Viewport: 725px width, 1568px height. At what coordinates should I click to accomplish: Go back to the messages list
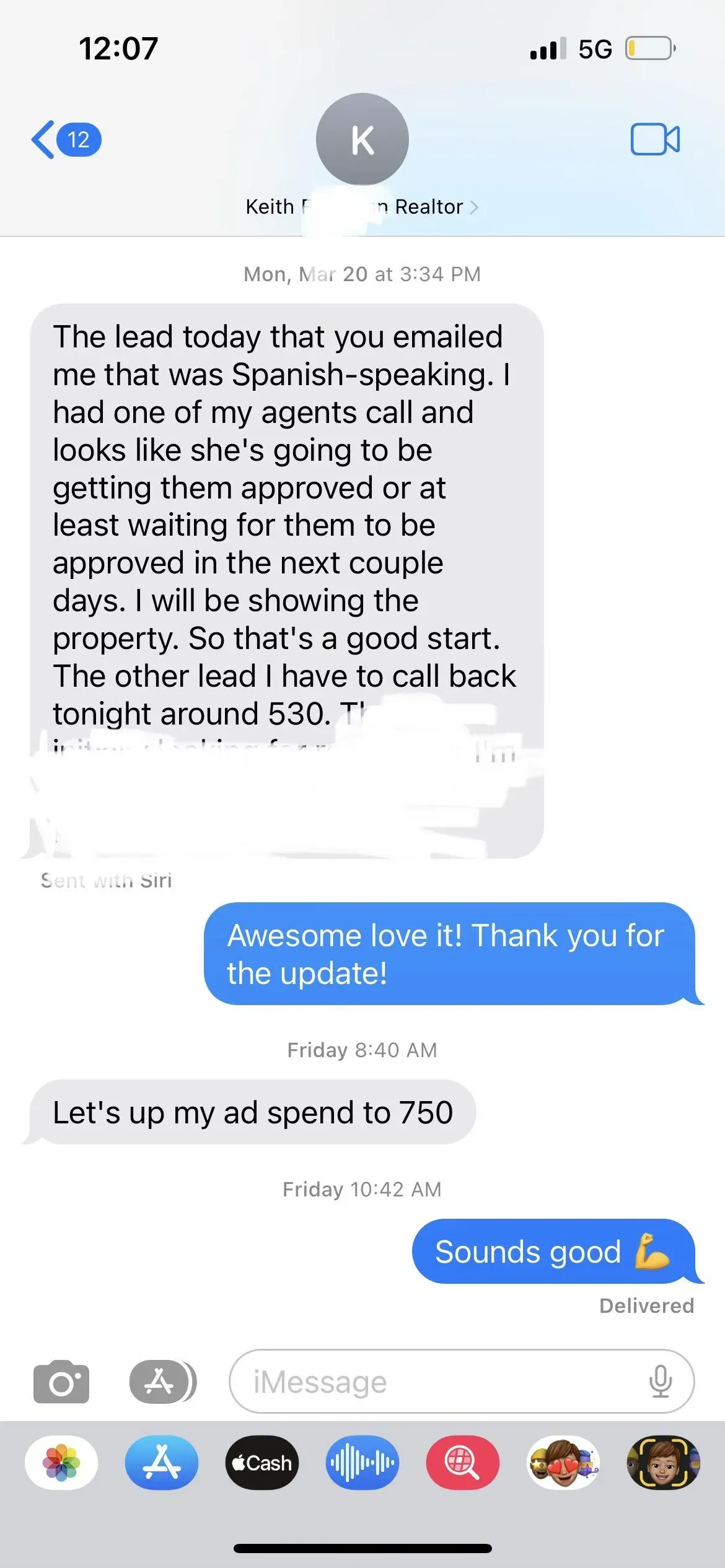point(66,139)
